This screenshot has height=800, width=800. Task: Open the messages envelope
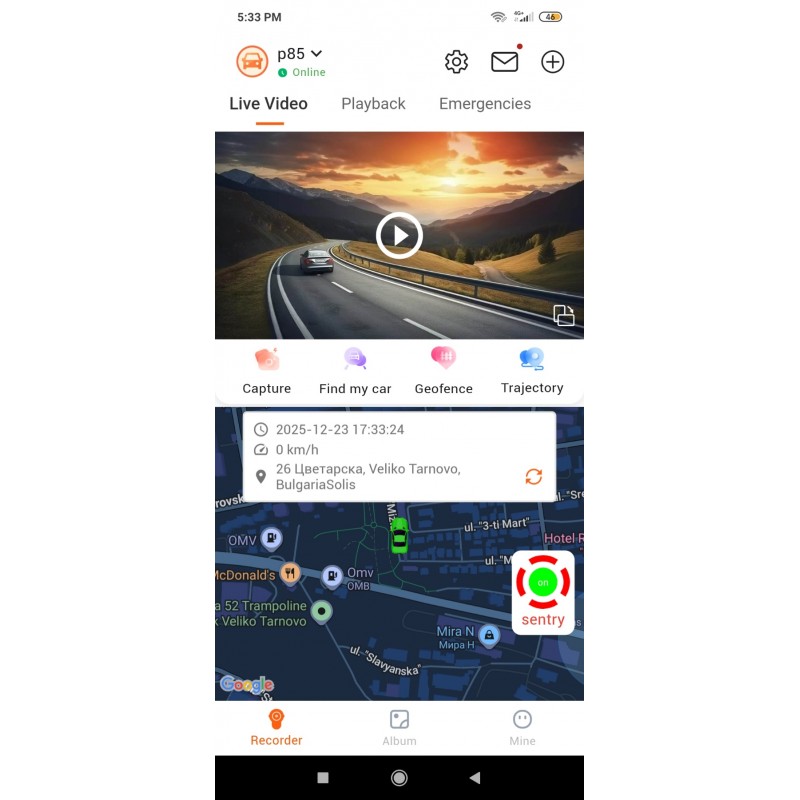pyautogui.click(x=504, y=62)
